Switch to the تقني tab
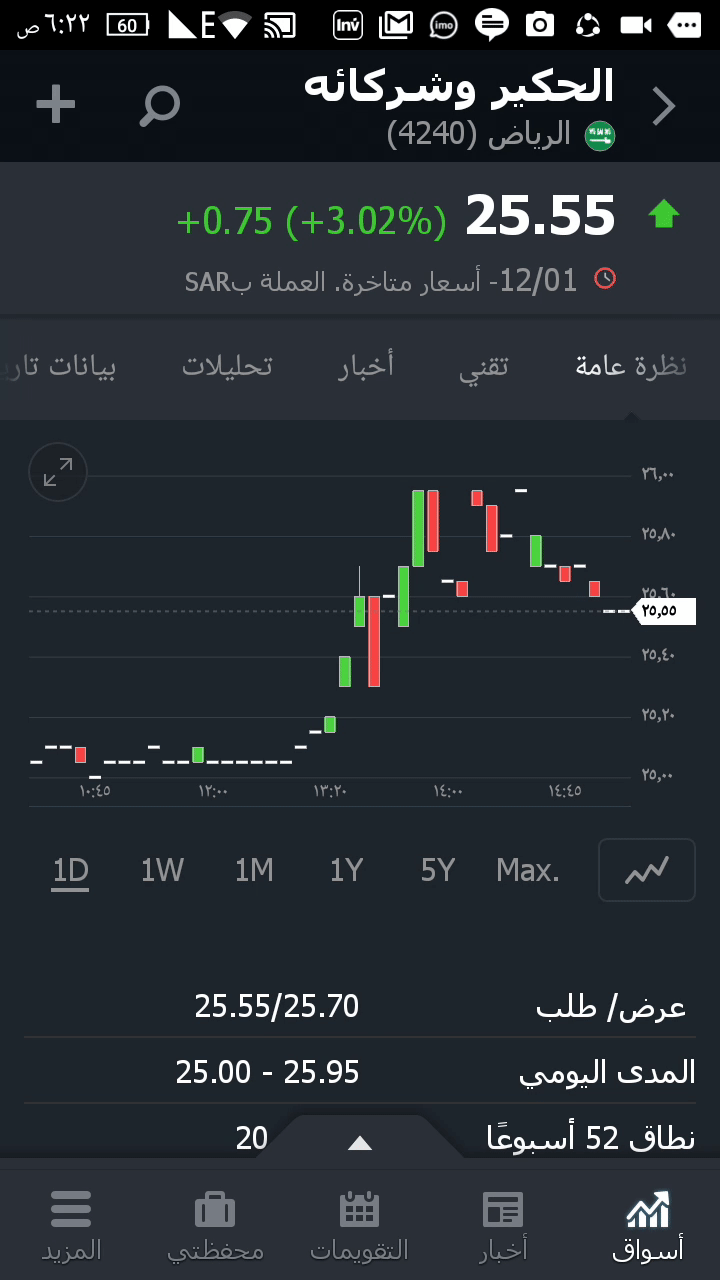This screenshot has width=720, height=1280. tap(484, 366)
